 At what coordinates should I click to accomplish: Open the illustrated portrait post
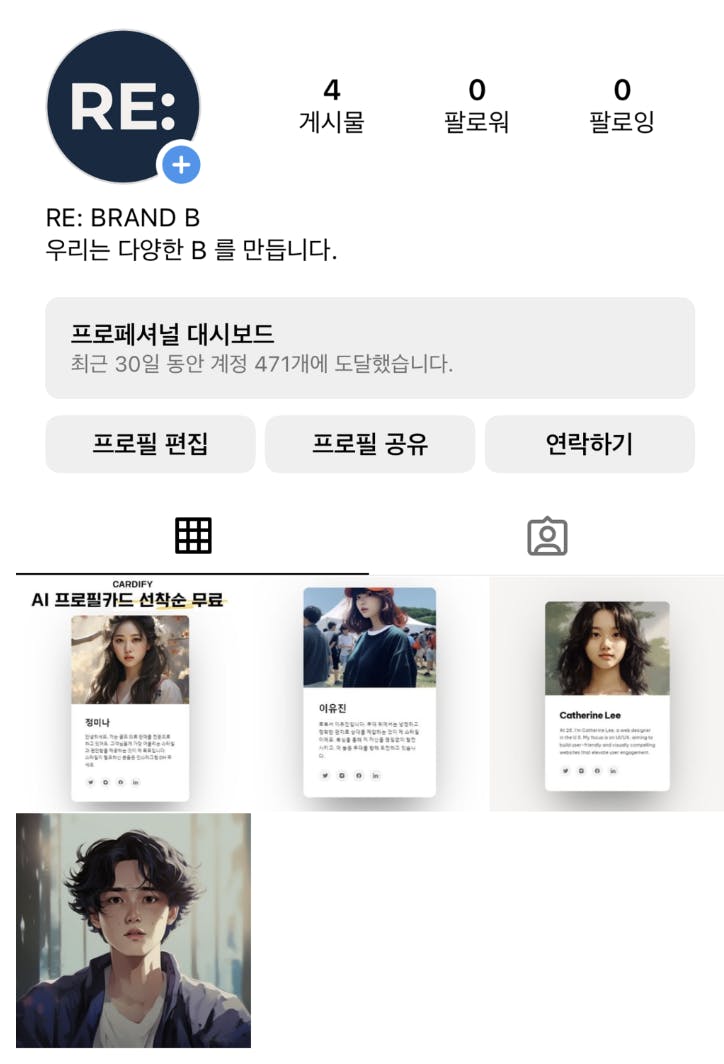pyautogui.click(x=133, y=930)
